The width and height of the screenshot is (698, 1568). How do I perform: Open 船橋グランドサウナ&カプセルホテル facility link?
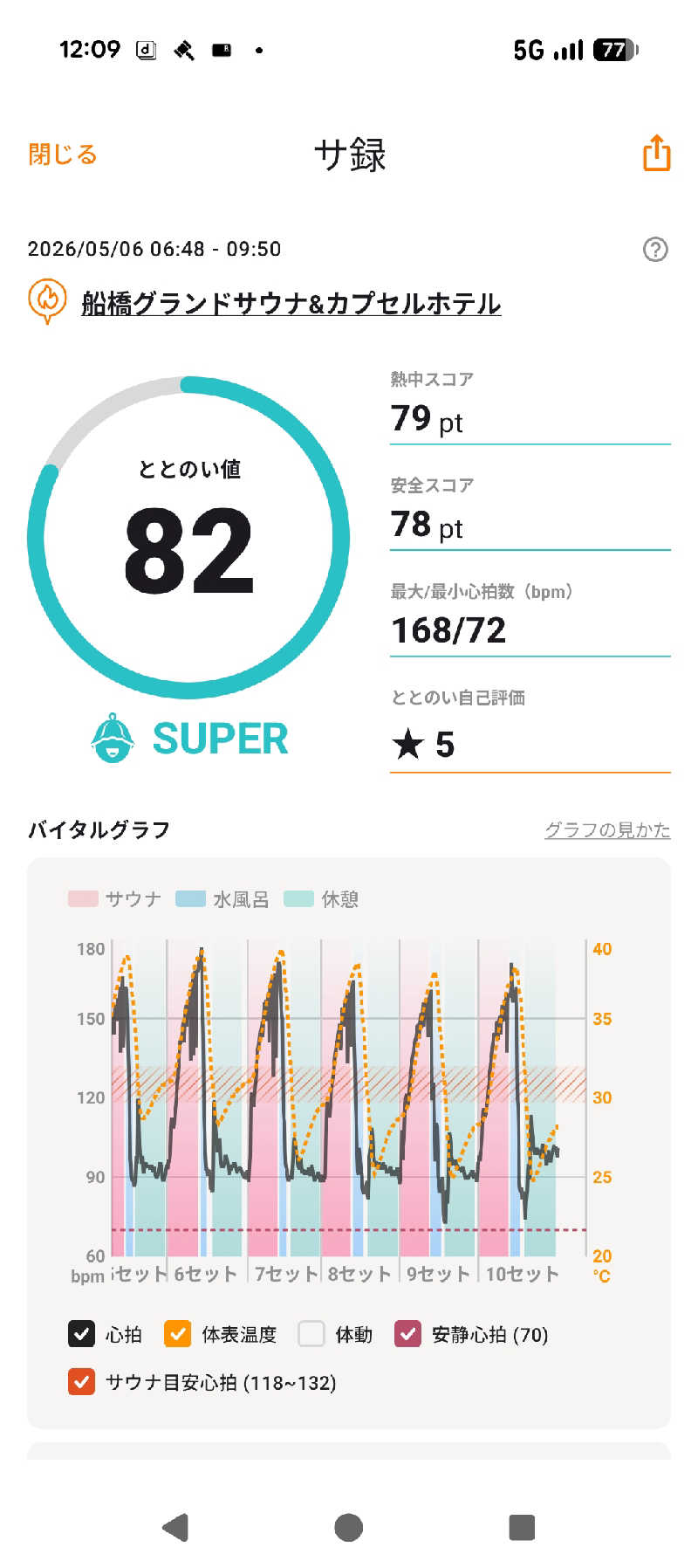291,303
